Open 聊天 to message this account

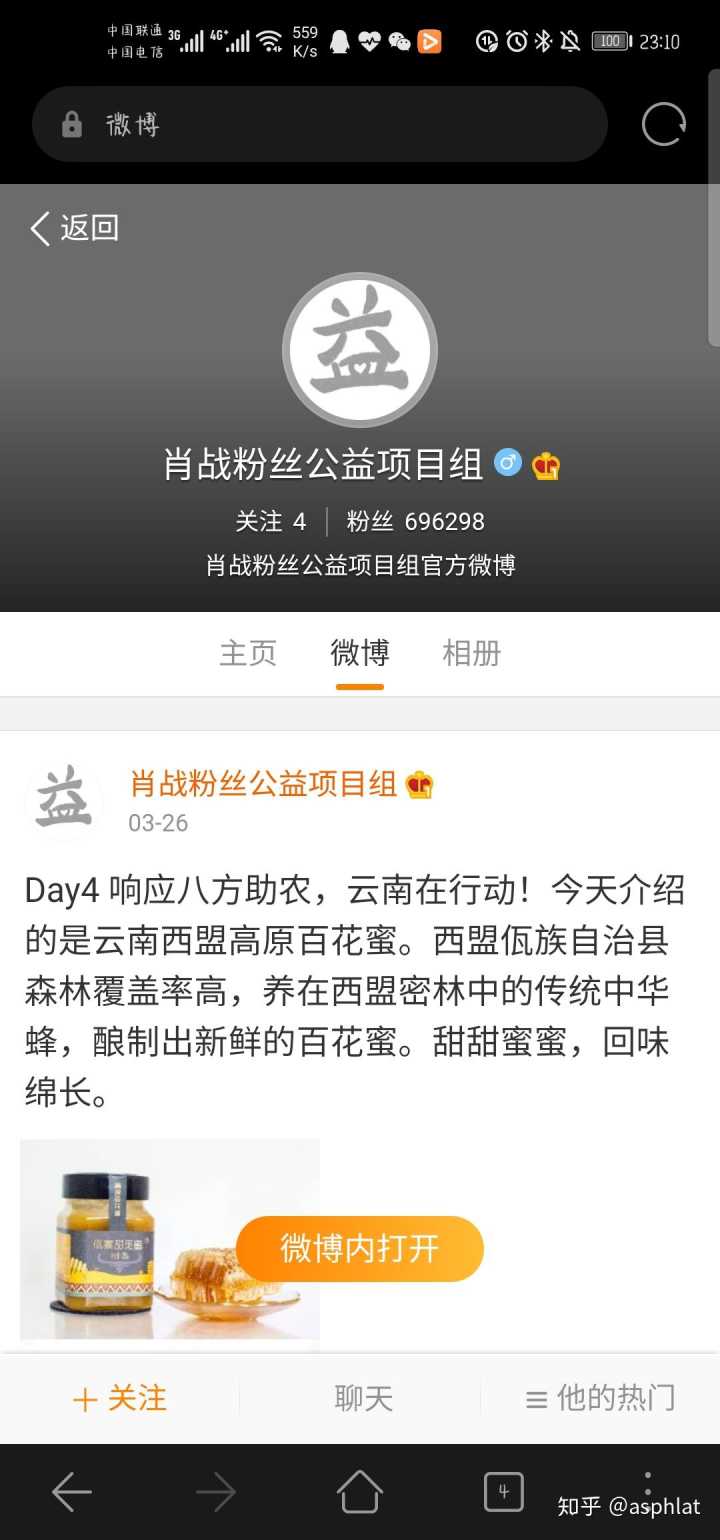click(x=363, y=1398)
